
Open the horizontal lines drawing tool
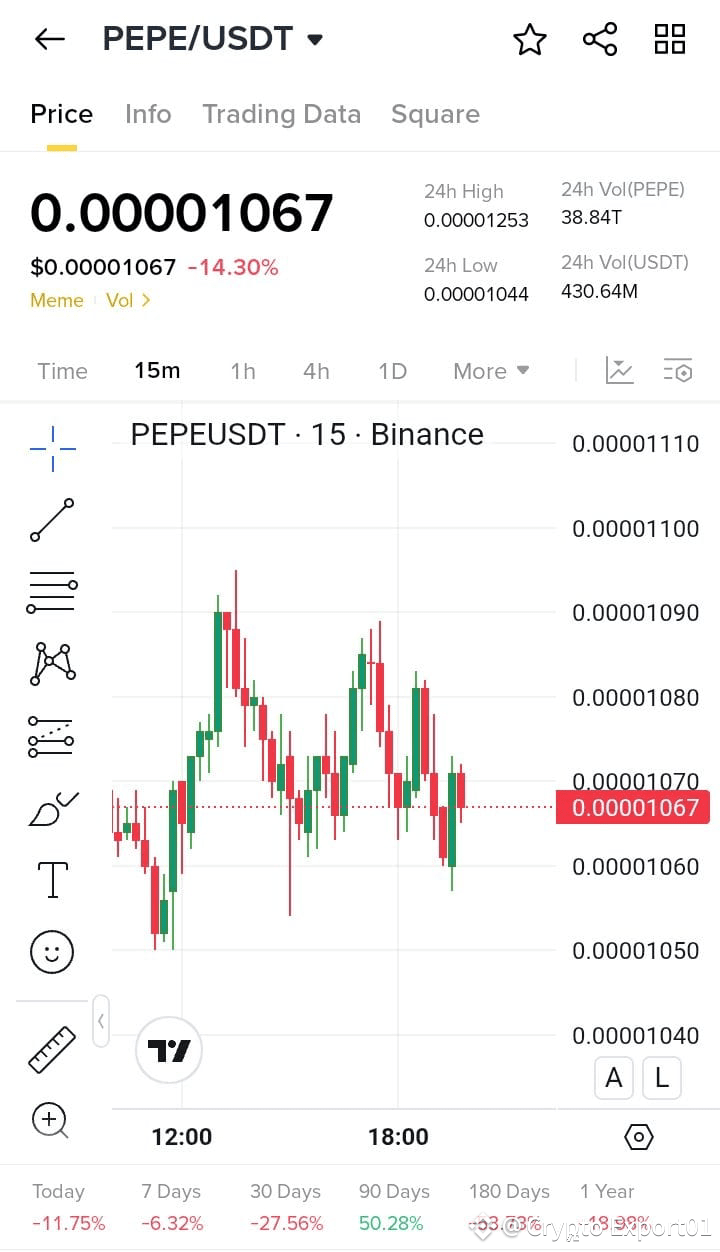coord(50,591)
